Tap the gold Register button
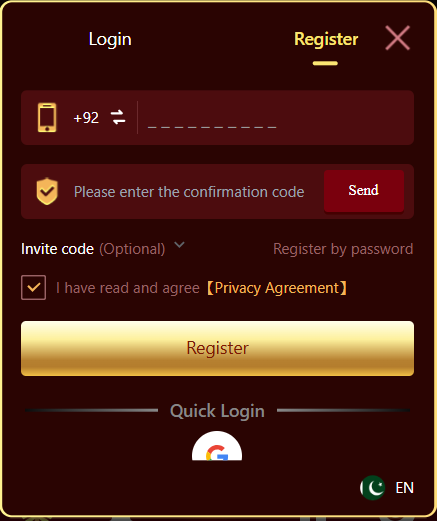The width and height of the screenshot is (437, 521). click(x=217, y=348)
